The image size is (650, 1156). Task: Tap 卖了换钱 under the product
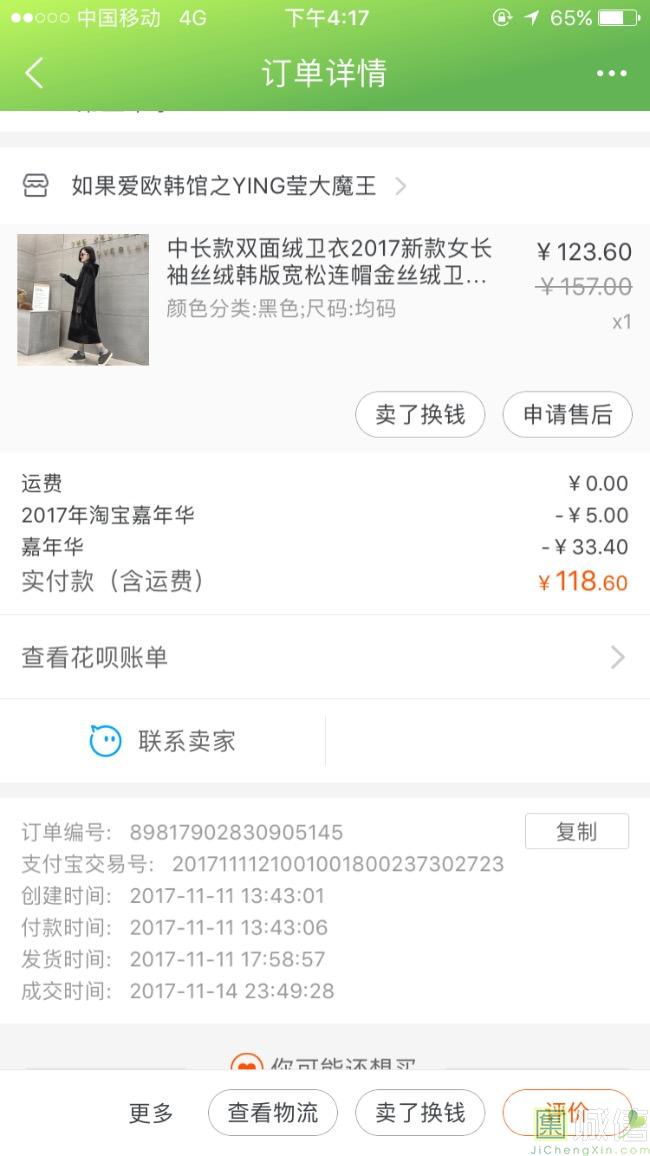coord(420,415)
